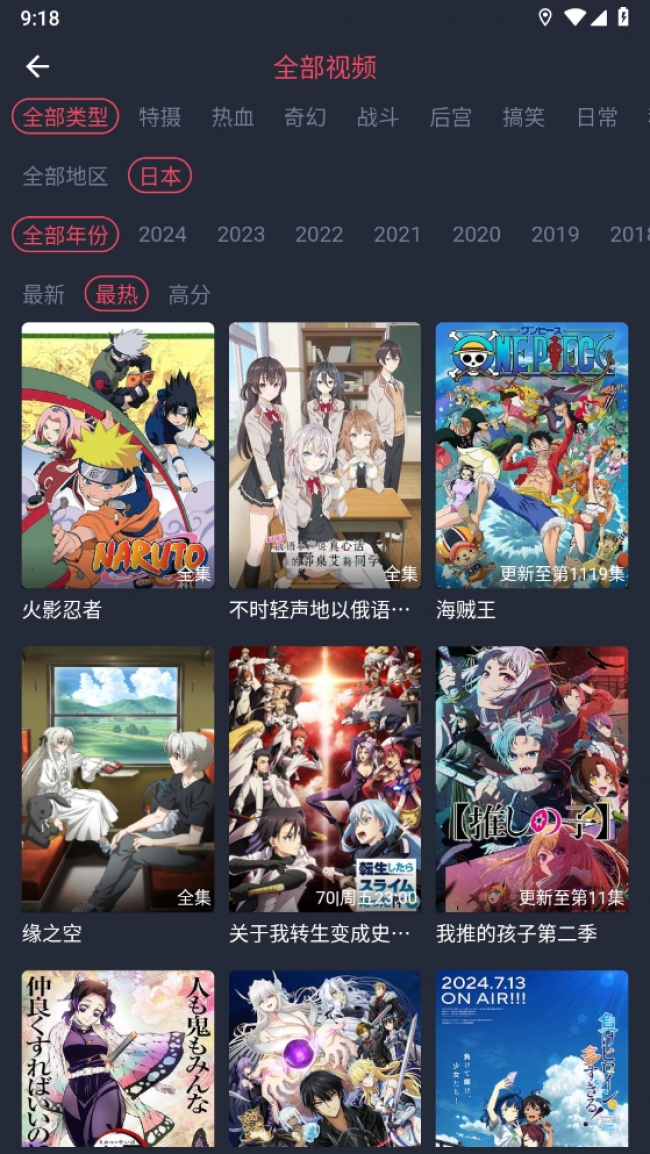The width and height of the screenshot is (650, 1154).
Task: Filter by the 战斗 genre
Action: tap(378, 117)
